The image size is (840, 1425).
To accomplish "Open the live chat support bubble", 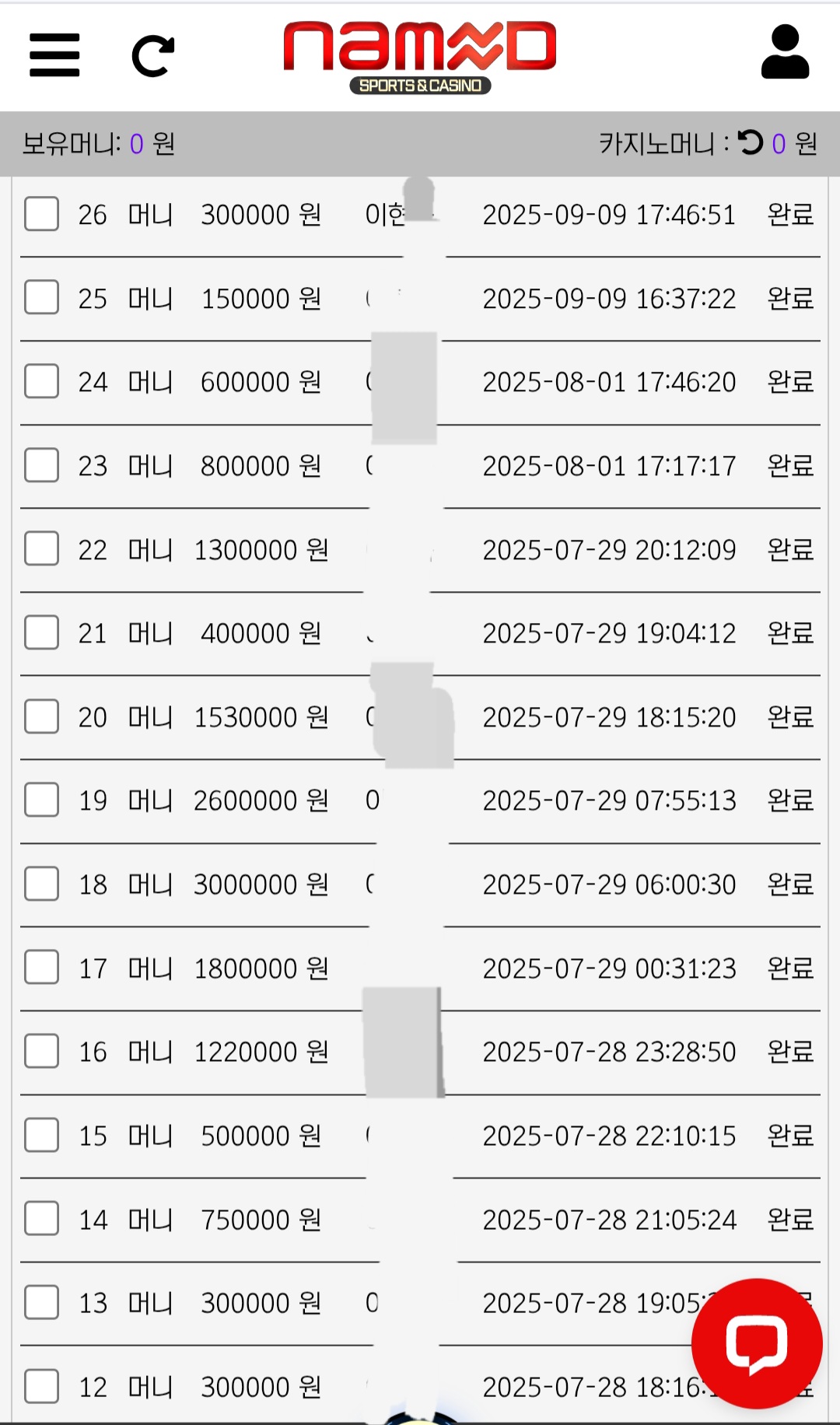I will click(x=757, y=1343).
